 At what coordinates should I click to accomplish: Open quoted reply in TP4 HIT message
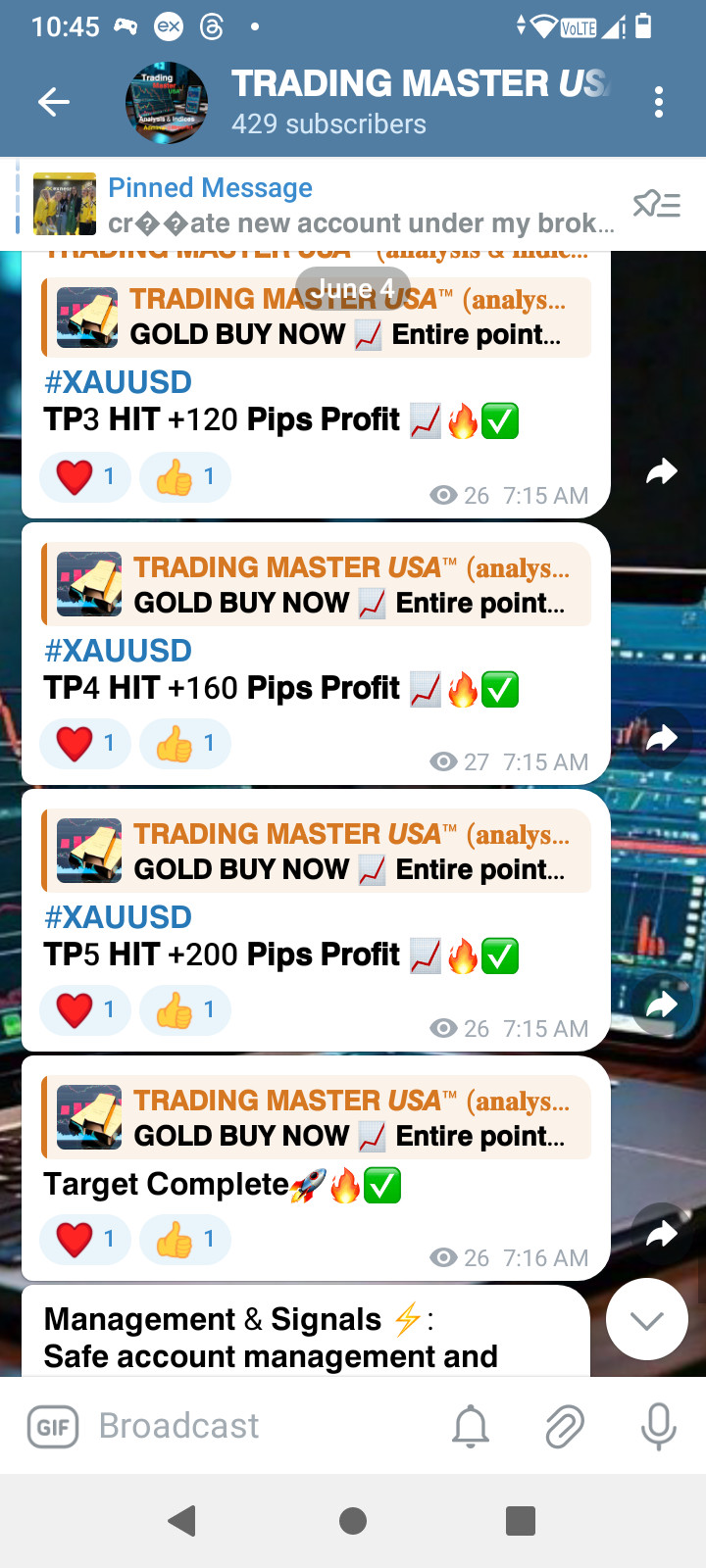(316, 585)
